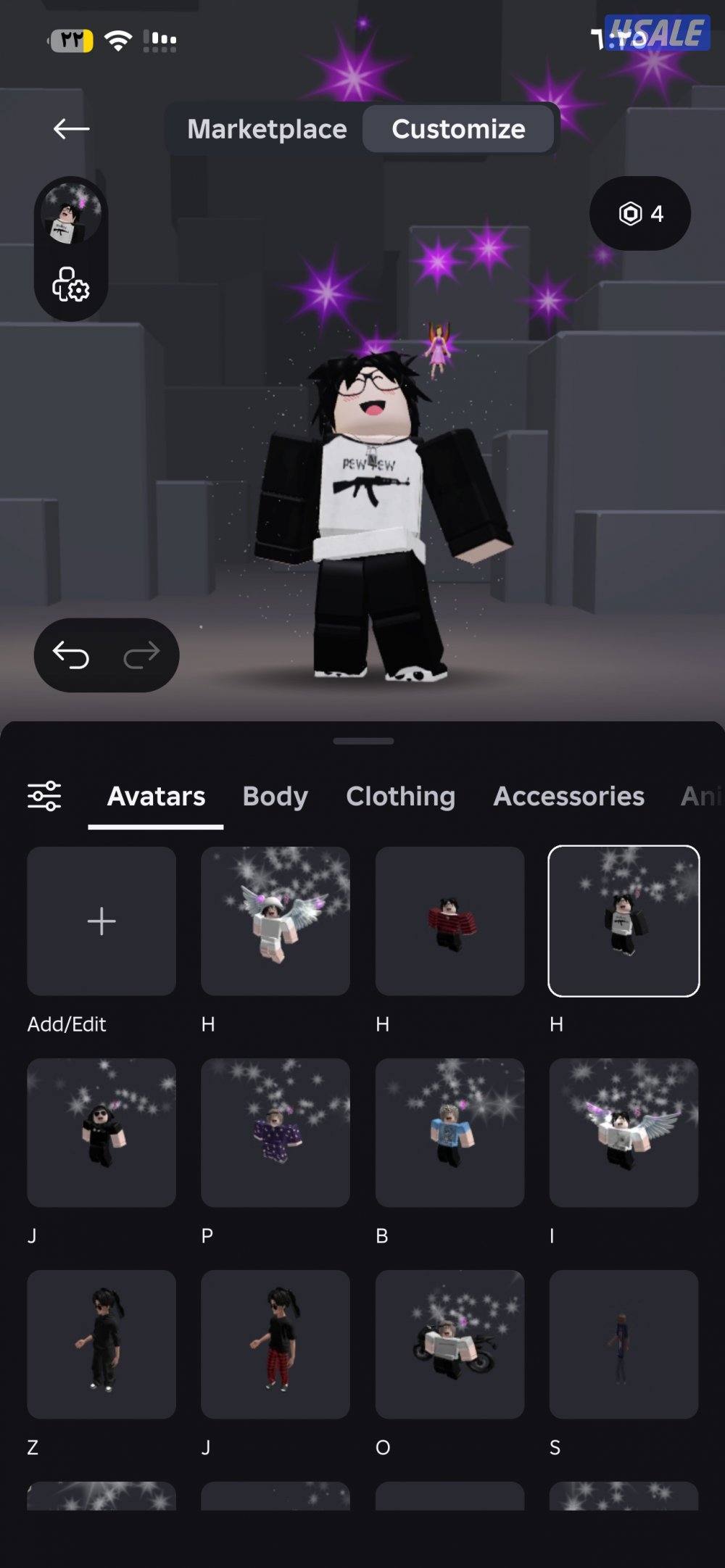Tap Add/Edit to create avatar

pos(101,921)
